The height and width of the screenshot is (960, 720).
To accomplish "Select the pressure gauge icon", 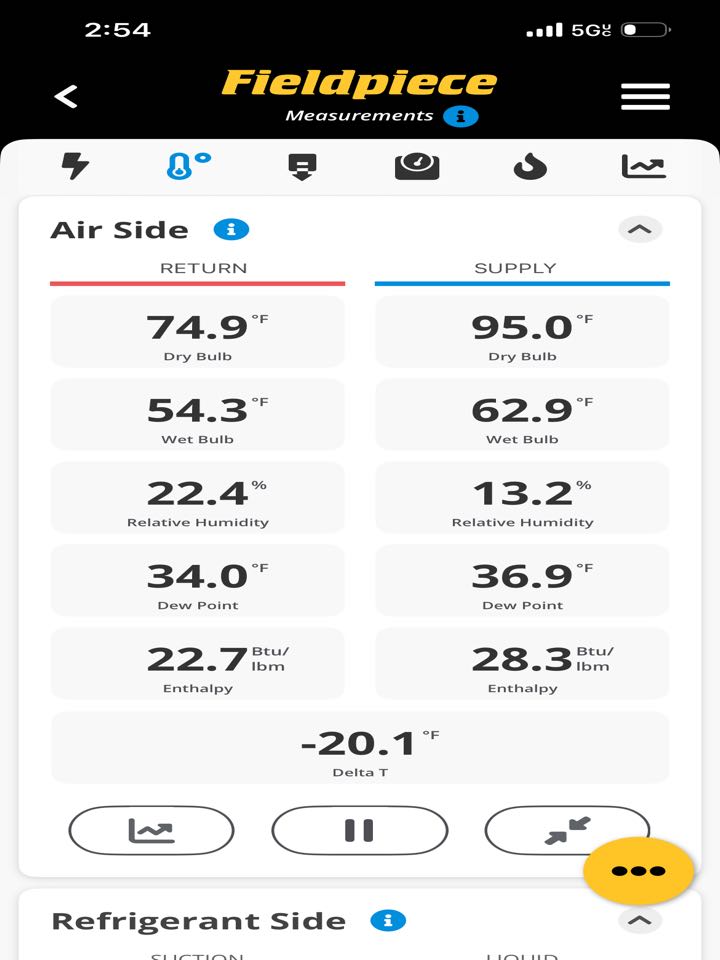I will point(417,166).
